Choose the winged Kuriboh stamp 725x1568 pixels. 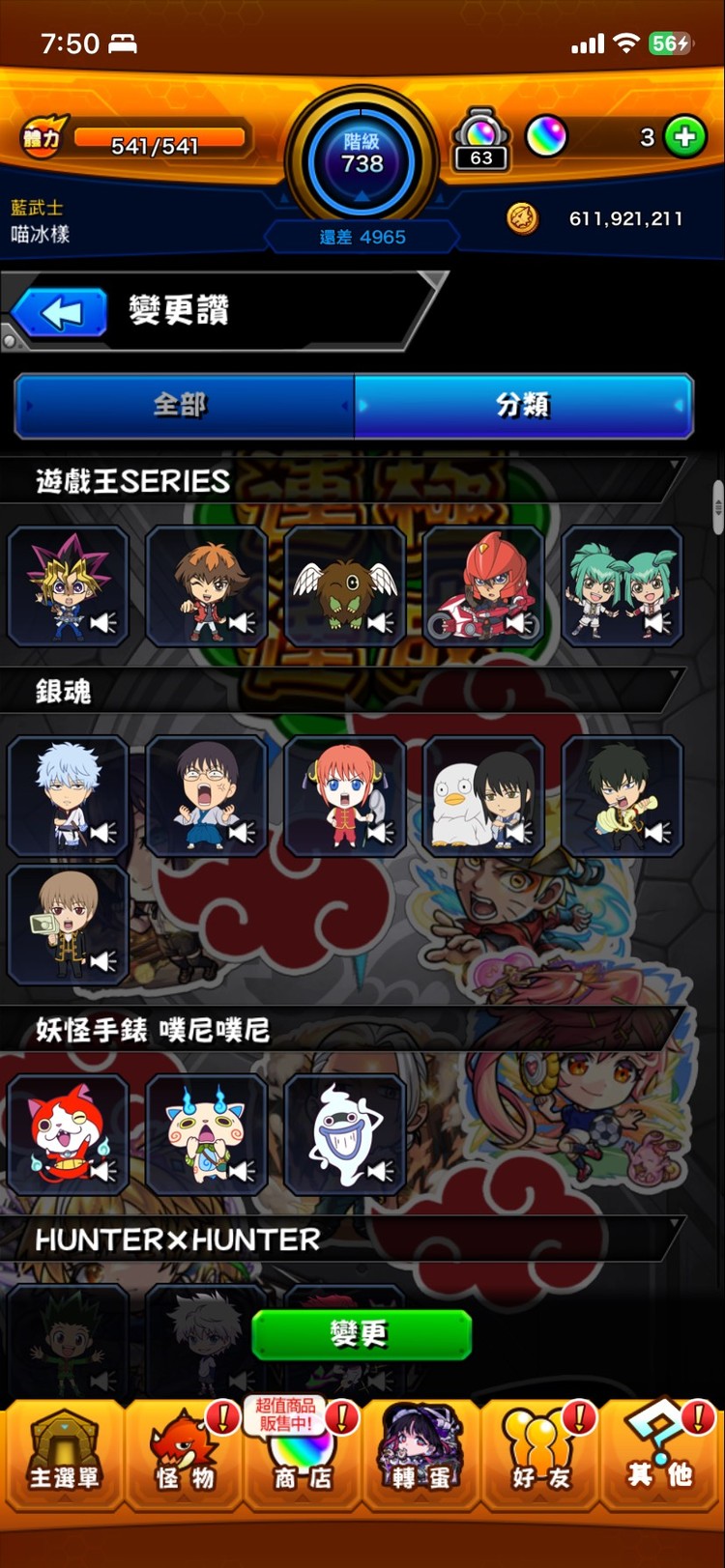[x=345, y=586]
